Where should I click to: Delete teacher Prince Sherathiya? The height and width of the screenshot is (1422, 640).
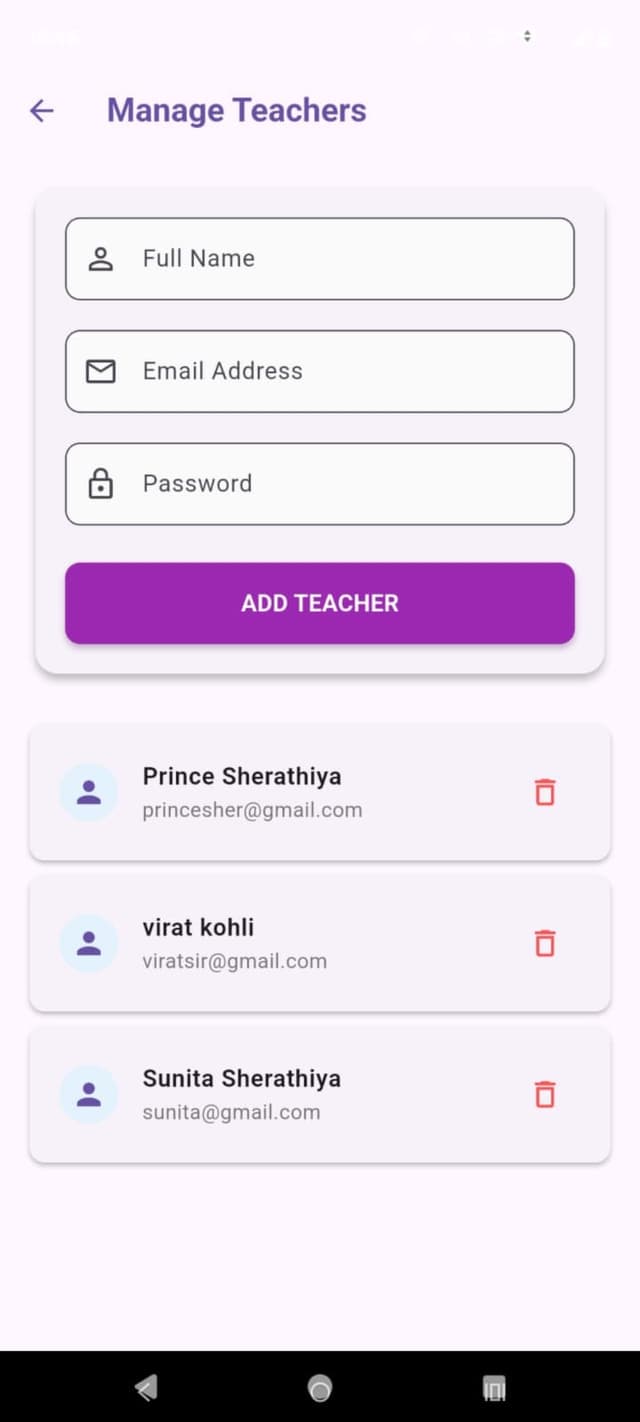tap(545, 792)
